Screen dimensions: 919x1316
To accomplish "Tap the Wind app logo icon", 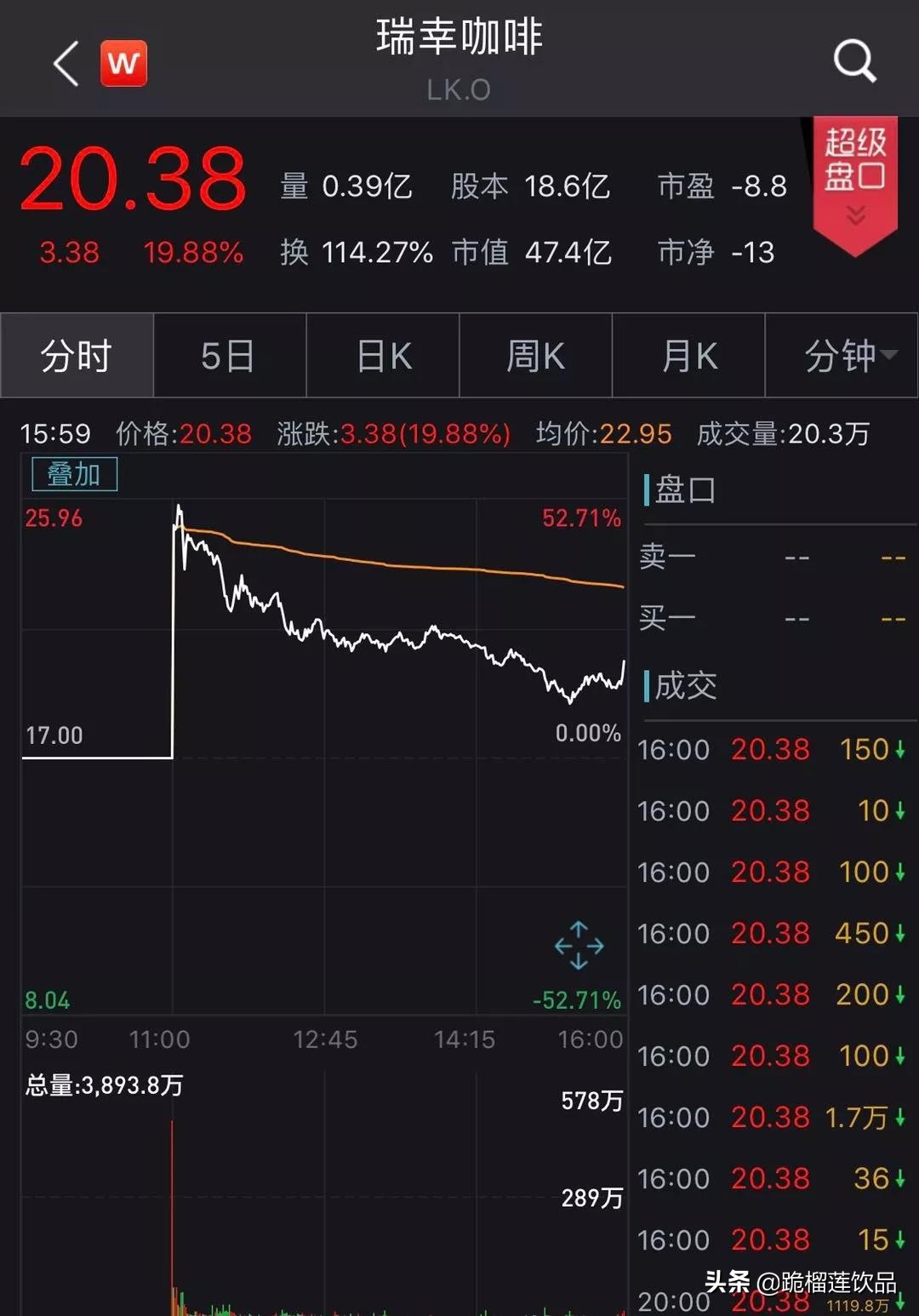I will pyautogui.click(x=123, y=63).
